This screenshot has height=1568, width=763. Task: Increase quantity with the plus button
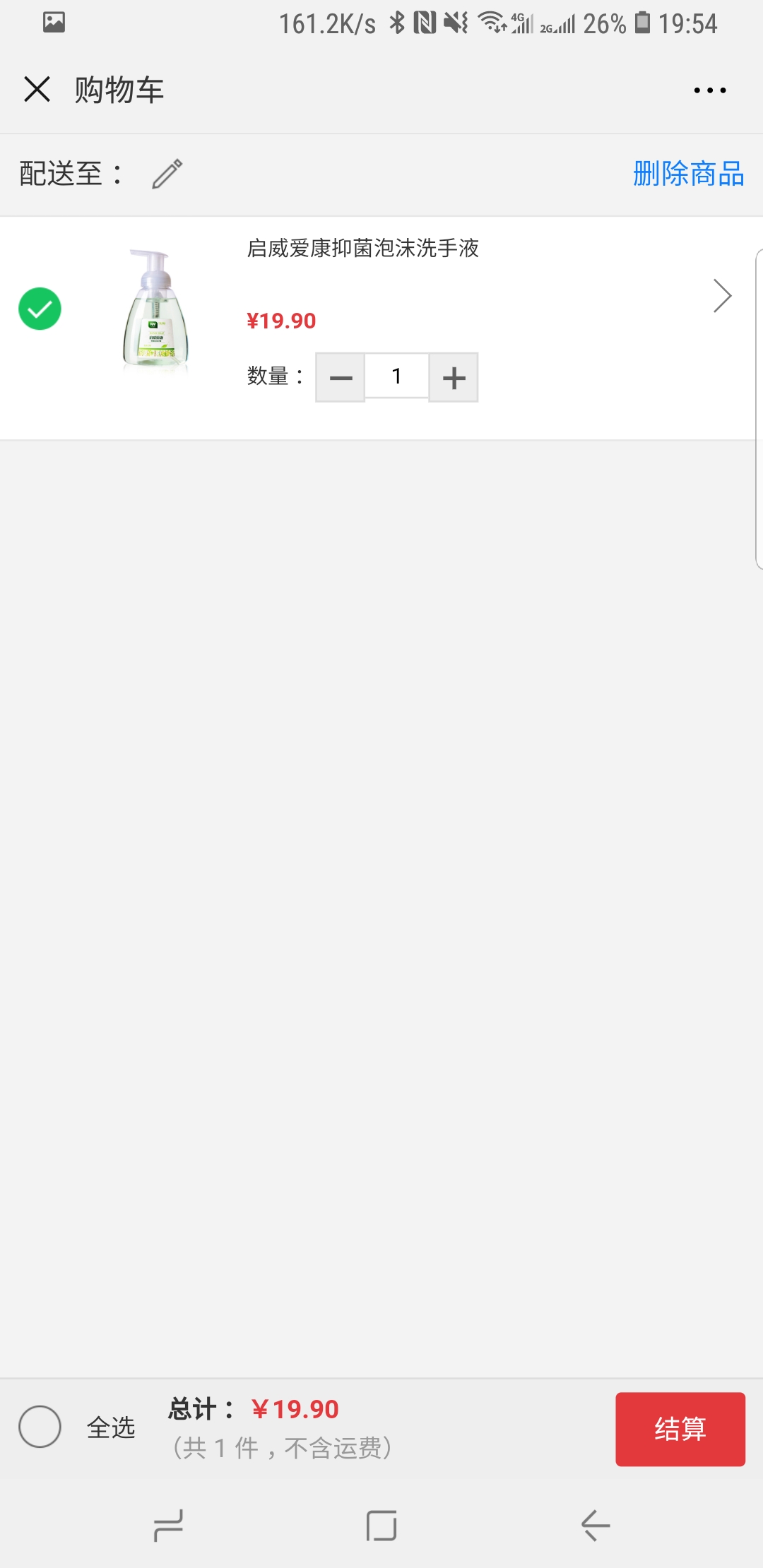454,377
